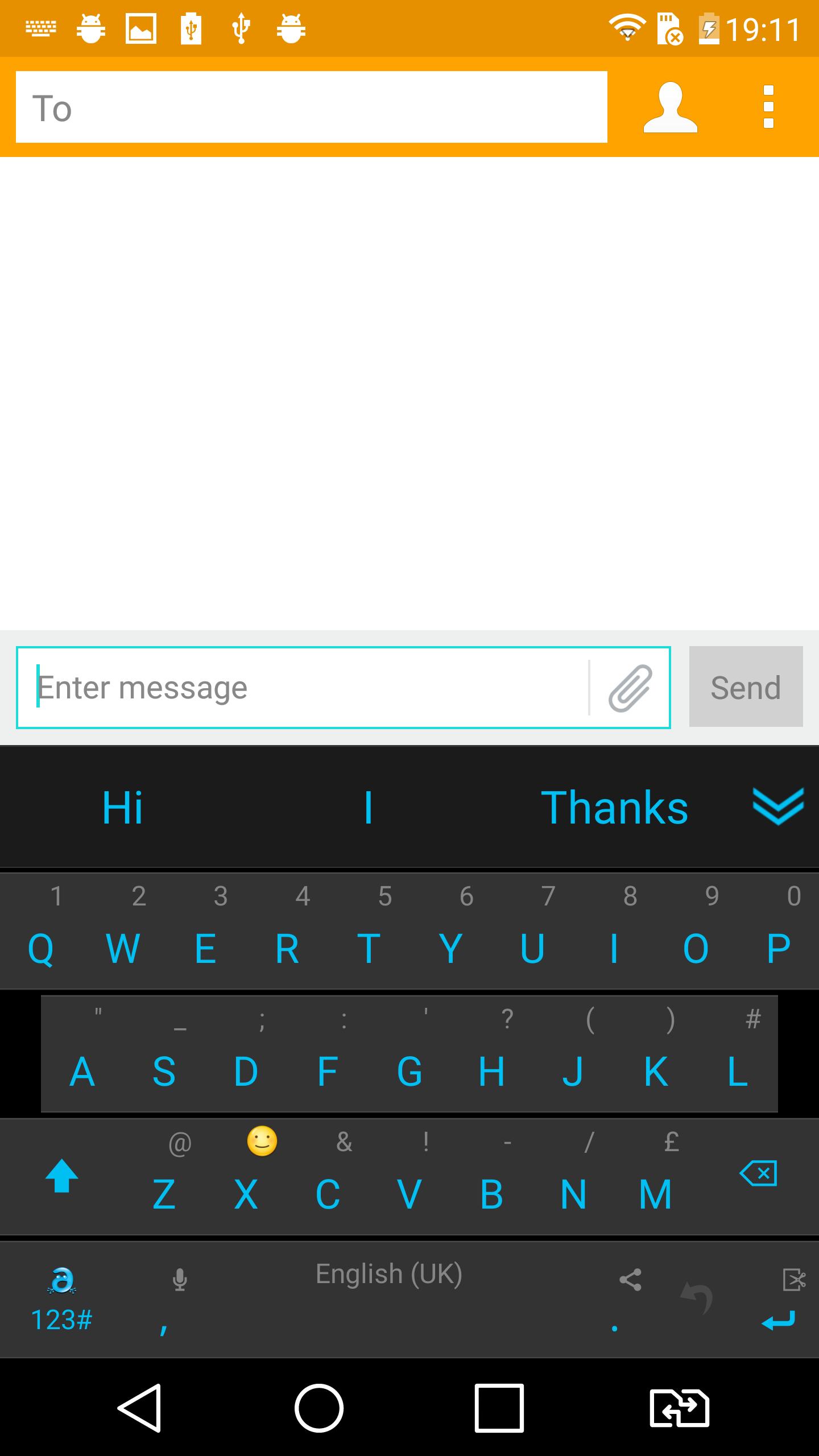
Task: Toggle the shift key
Action: pyautogui.click(x=61, y=1176)
